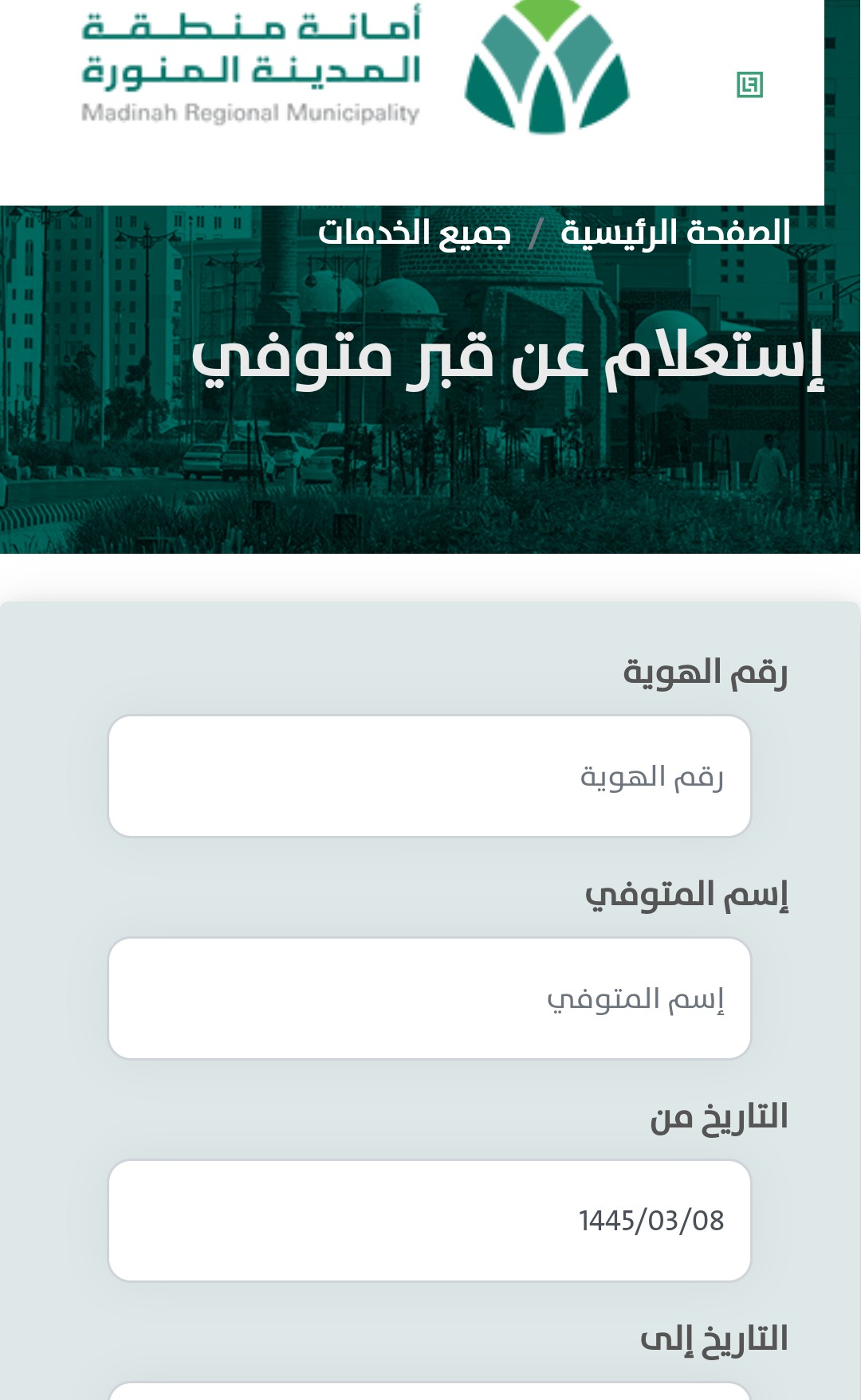The image size is (861, 1400).
Task: Open جميع الخدمات breadcrumb link
Action: pos(415,233)
